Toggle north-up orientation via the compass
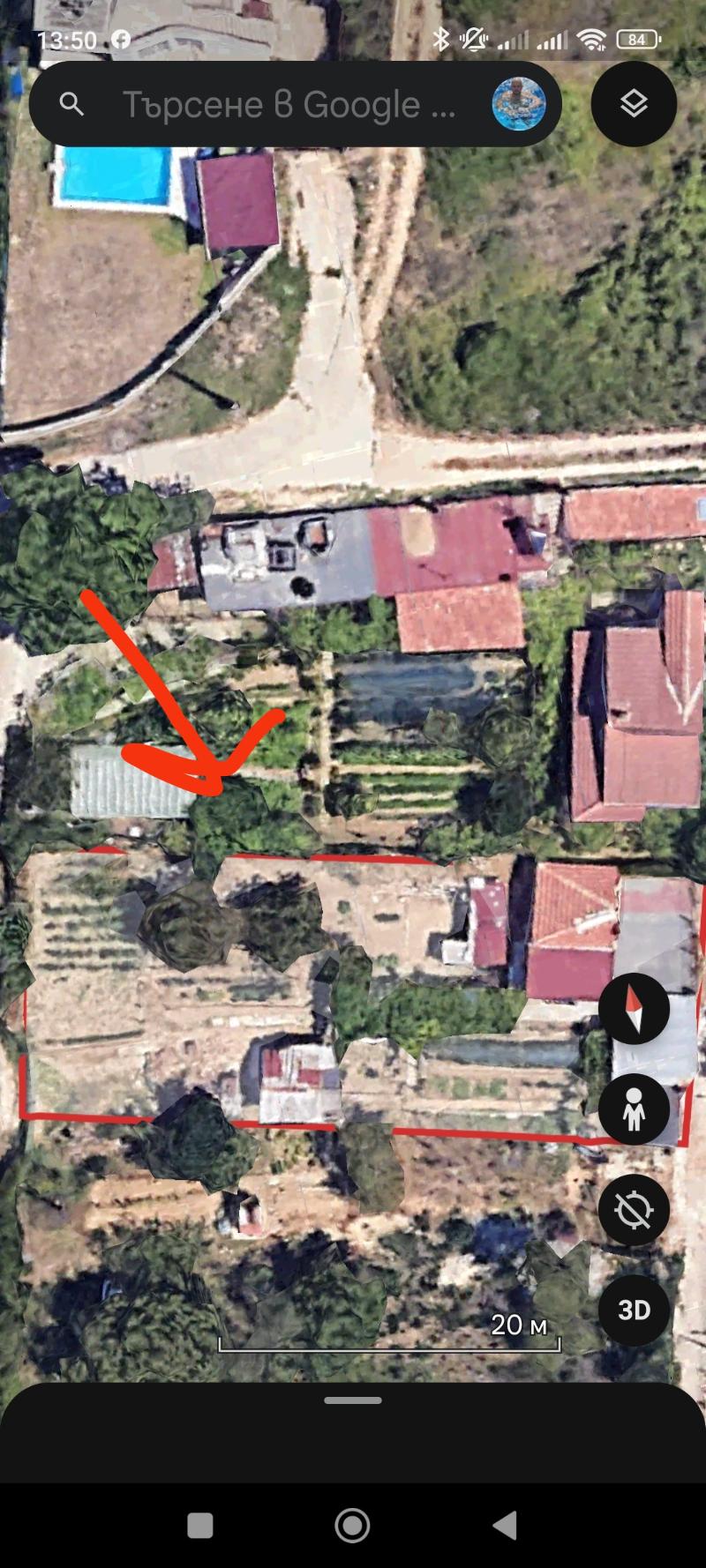The width and height of the screenshot is (706, 1568). pyautogui.click(x=634, y=1009)
